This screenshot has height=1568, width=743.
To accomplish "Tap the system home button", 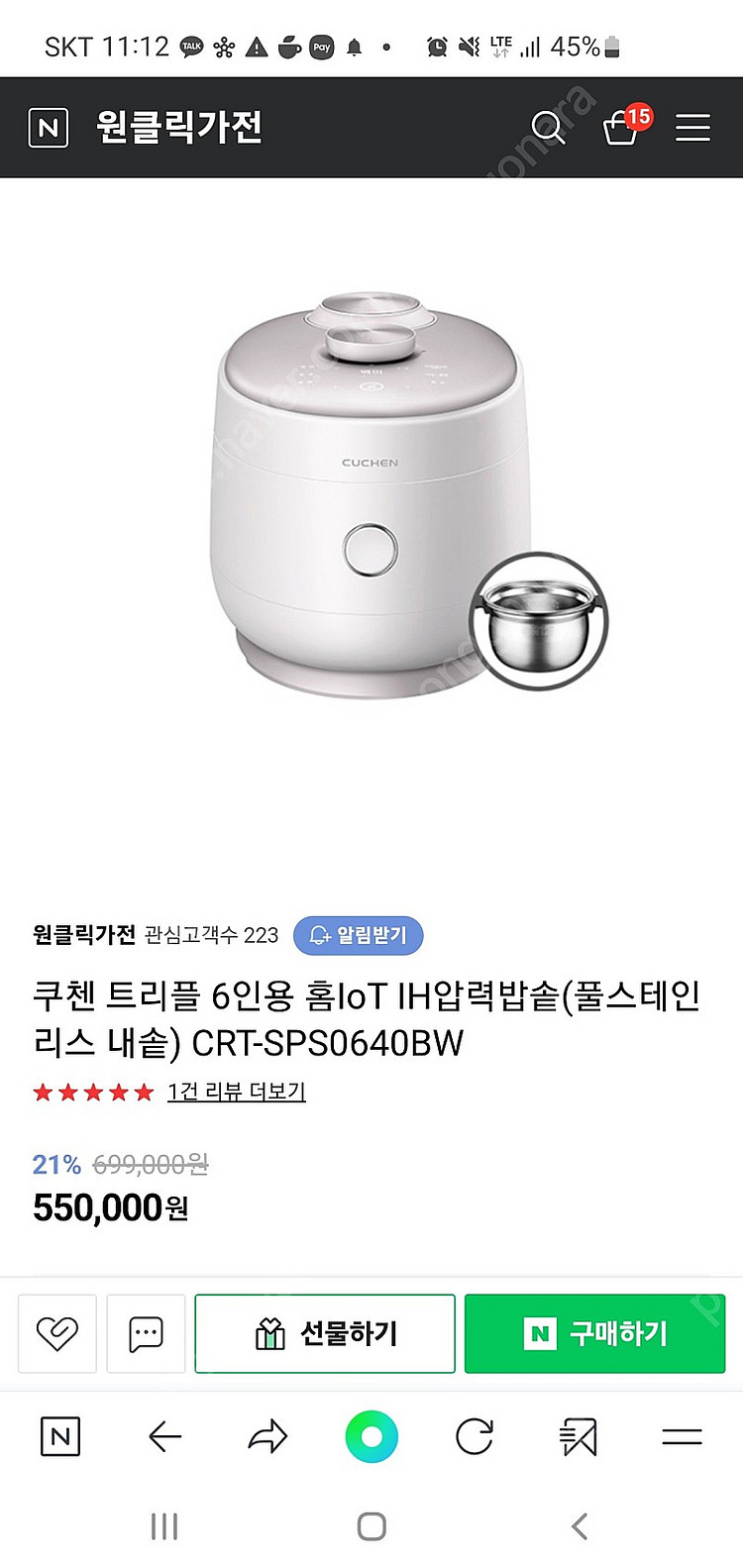I will tap(371, 1526).
